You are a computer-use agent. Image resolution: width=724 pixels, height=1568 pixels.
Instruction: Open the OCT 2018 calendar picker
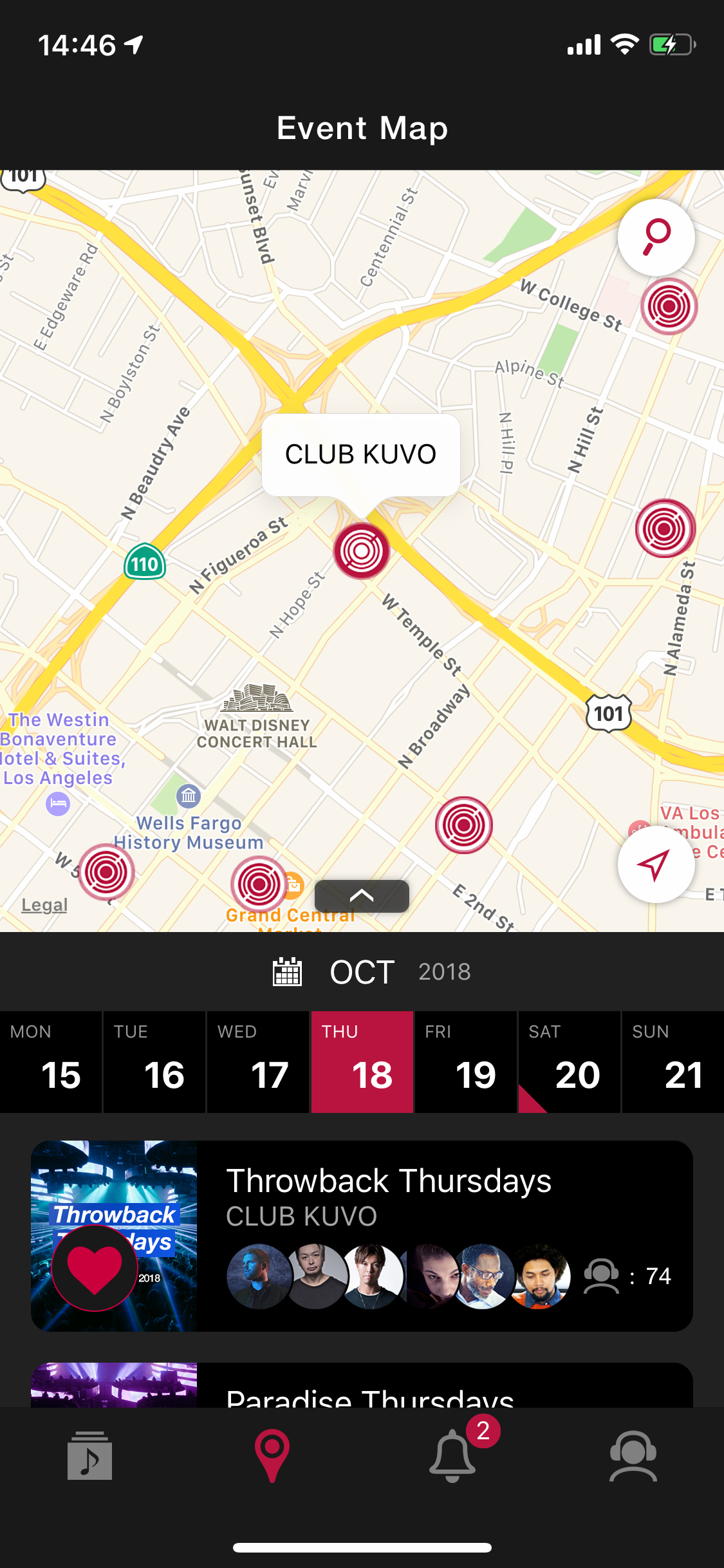click(371, 972)
